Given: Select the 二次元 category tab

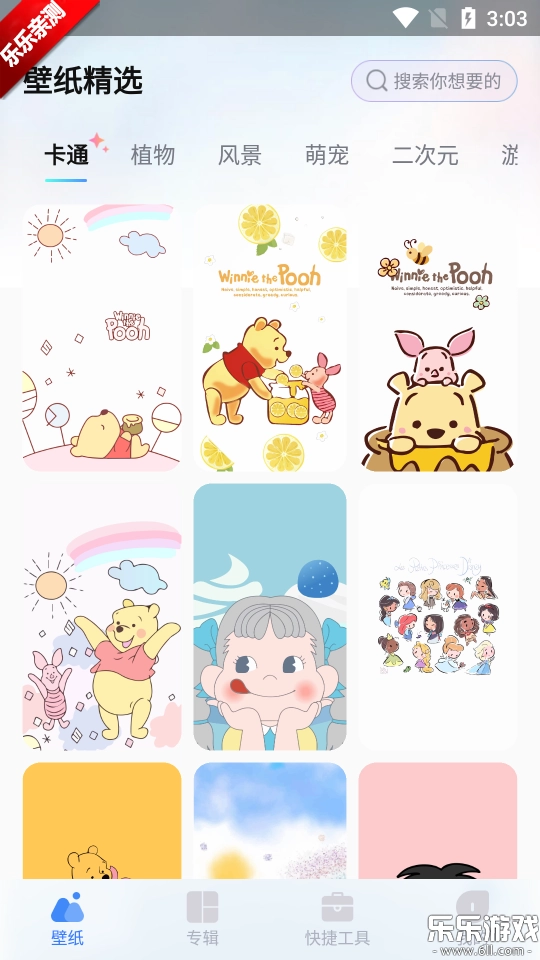Looking at the screenshot, I should point(425,156).
